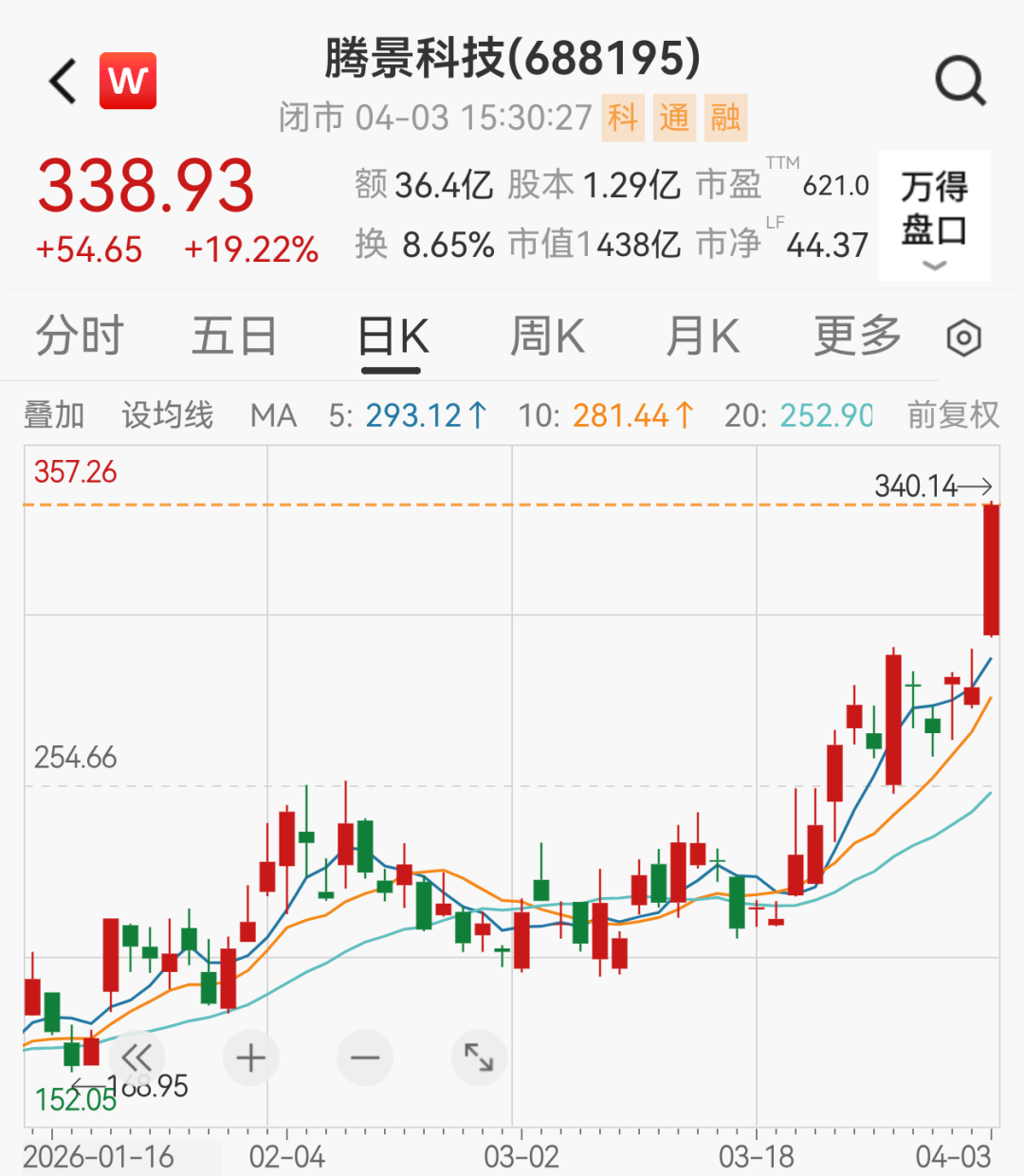Shift the chart back with double-arrow button

click(137, 1057)
